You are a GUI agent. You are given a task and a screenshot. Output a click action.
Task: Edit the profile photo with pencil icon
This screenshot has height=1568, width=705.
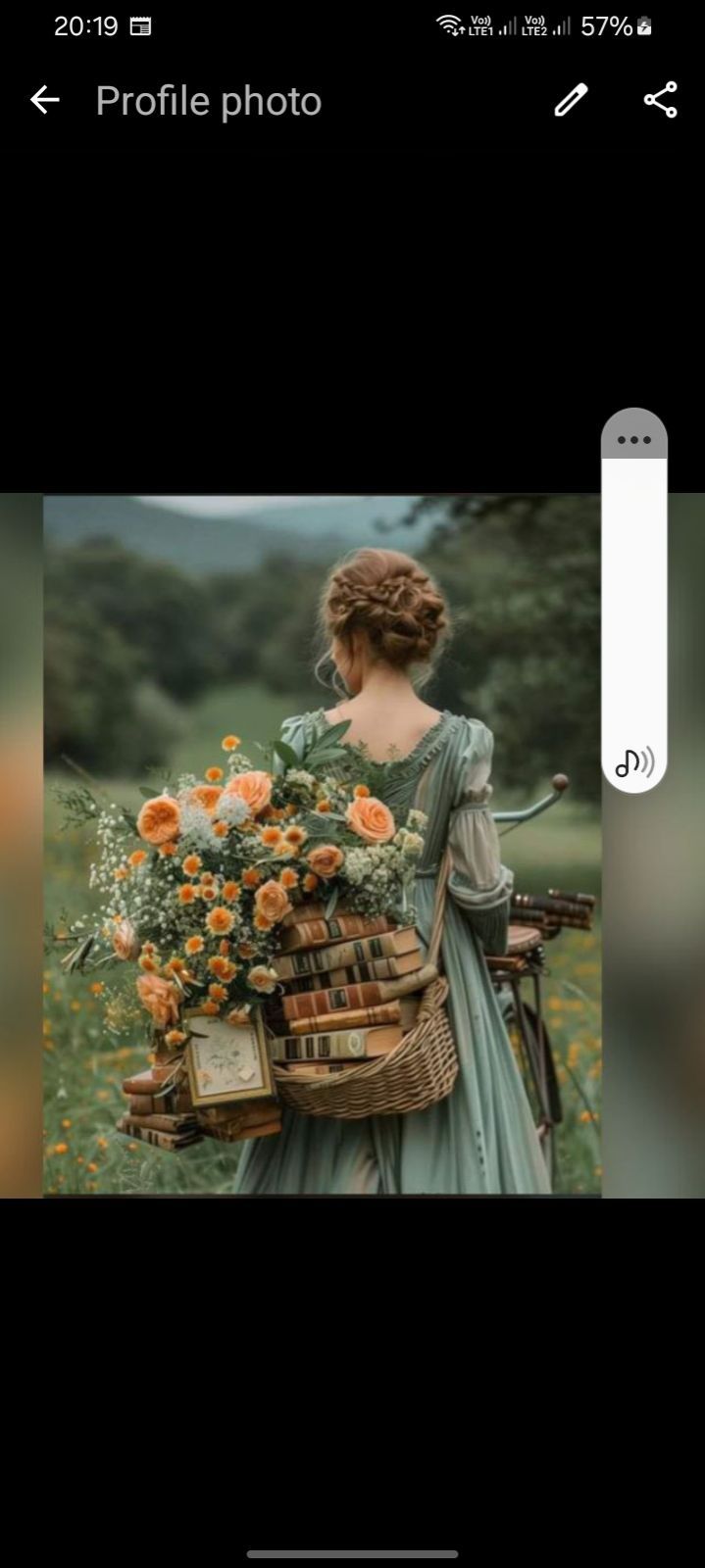pos(571,100)
